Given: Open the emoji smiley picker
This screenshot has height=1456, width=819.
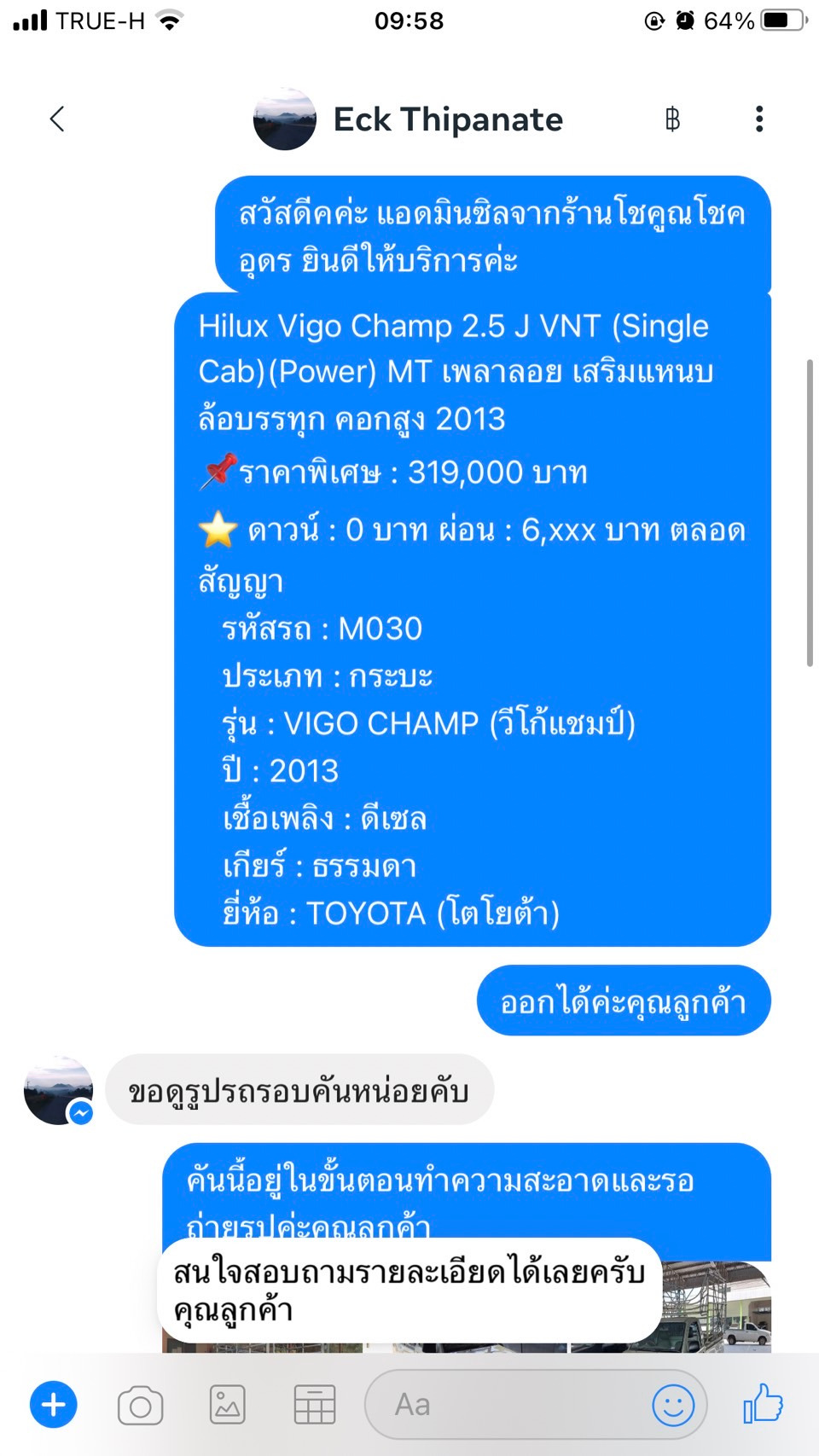Looking at the screenshot, I should coord(673,1405).
